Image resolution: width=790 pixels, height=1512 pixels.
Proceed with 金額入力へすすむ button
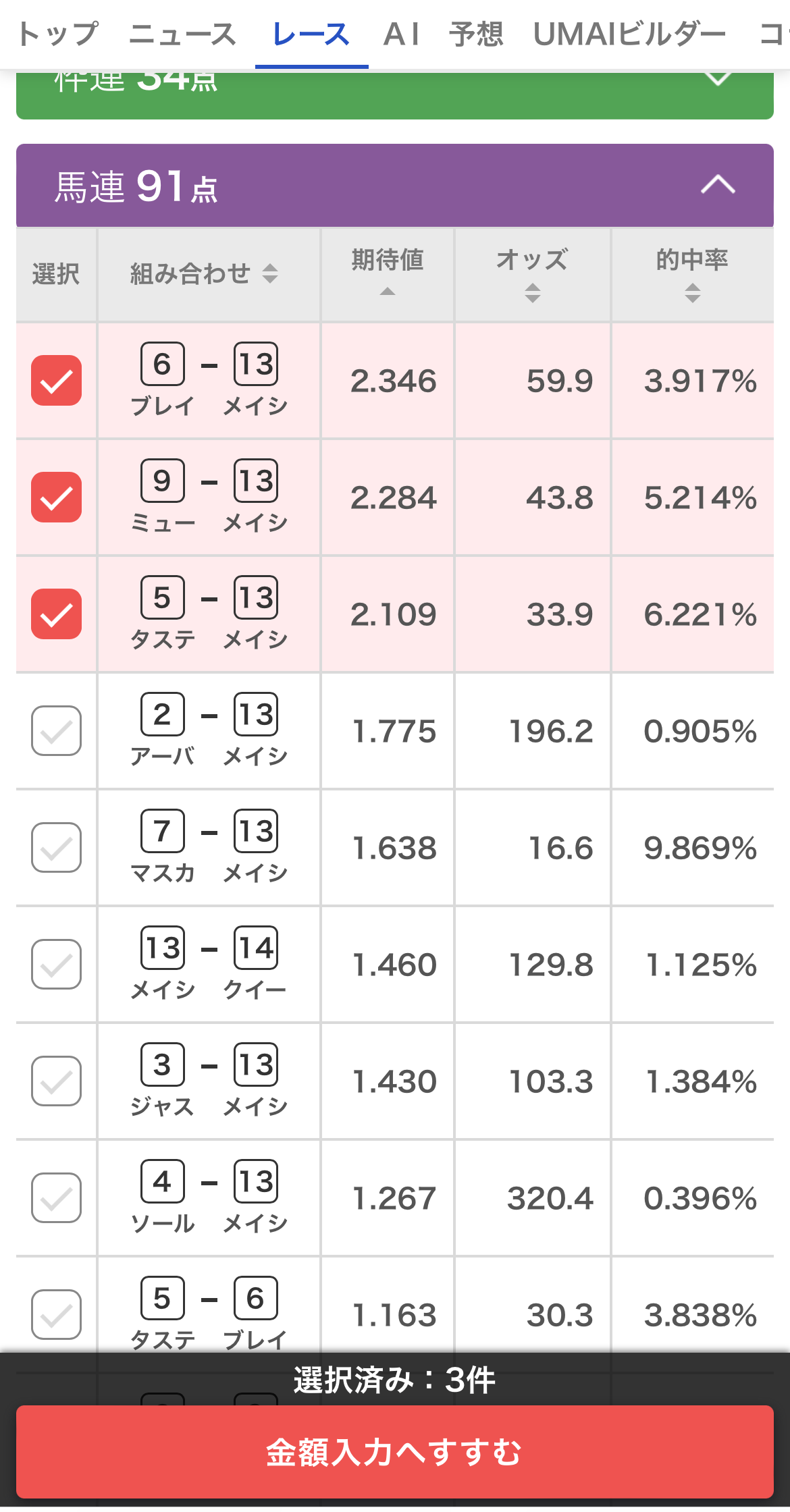tap(395, 1452)
